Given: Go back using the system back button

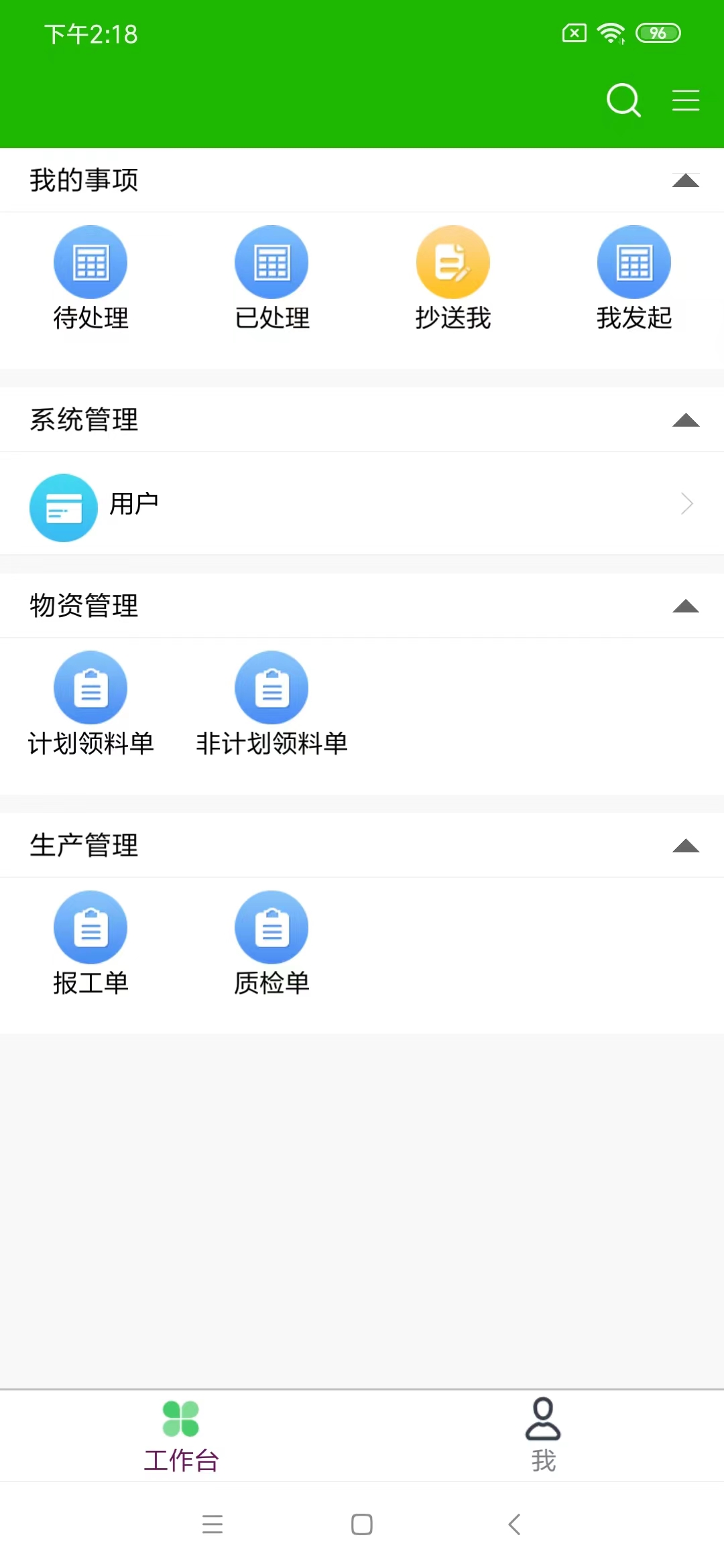Looking at the screenshot, I should [514, 1524].
